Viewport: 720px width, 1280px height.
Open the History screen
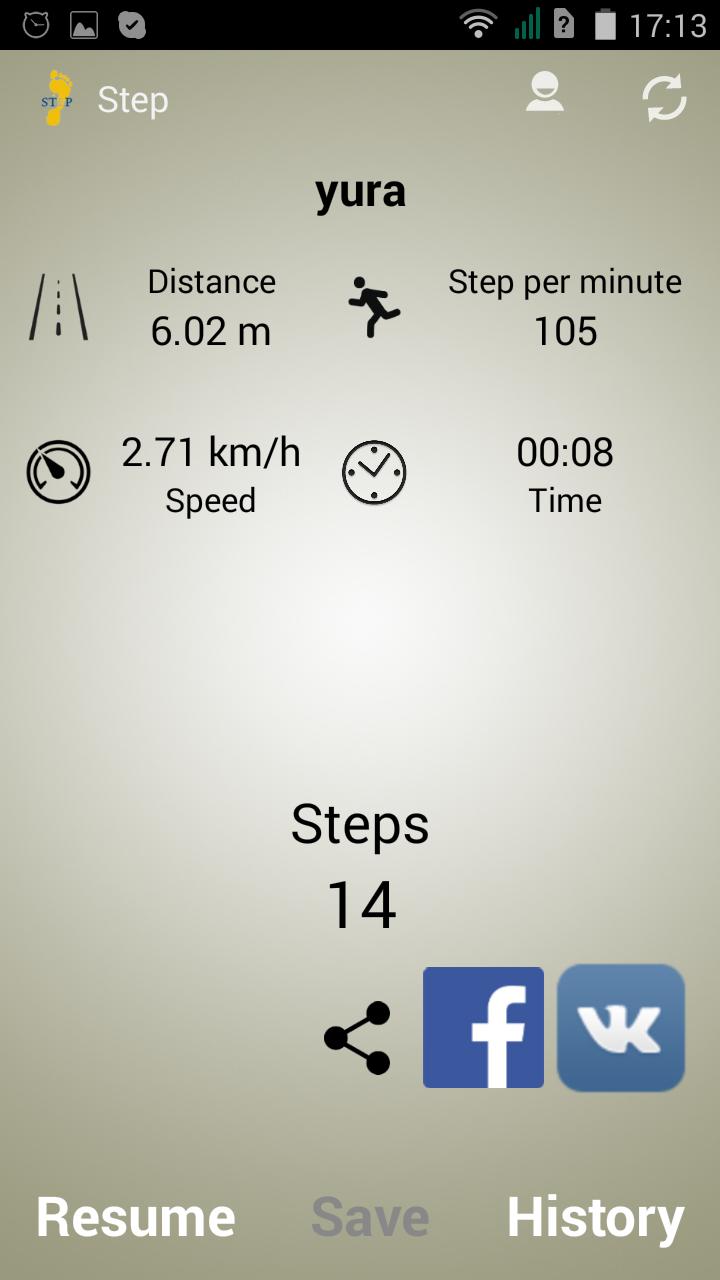click(x=596, y=1216)
